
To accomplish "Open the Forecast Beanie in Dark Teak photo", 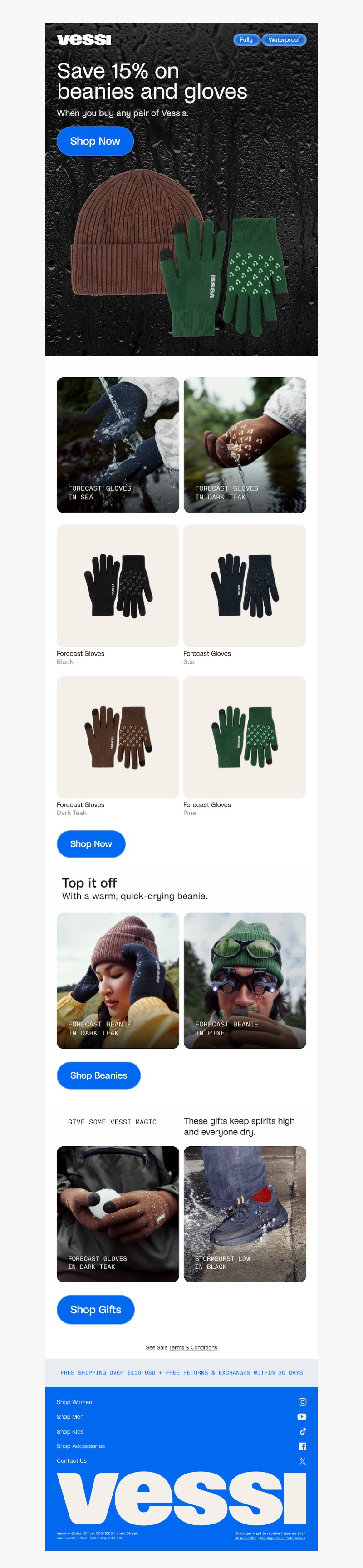I will point(118,980).
